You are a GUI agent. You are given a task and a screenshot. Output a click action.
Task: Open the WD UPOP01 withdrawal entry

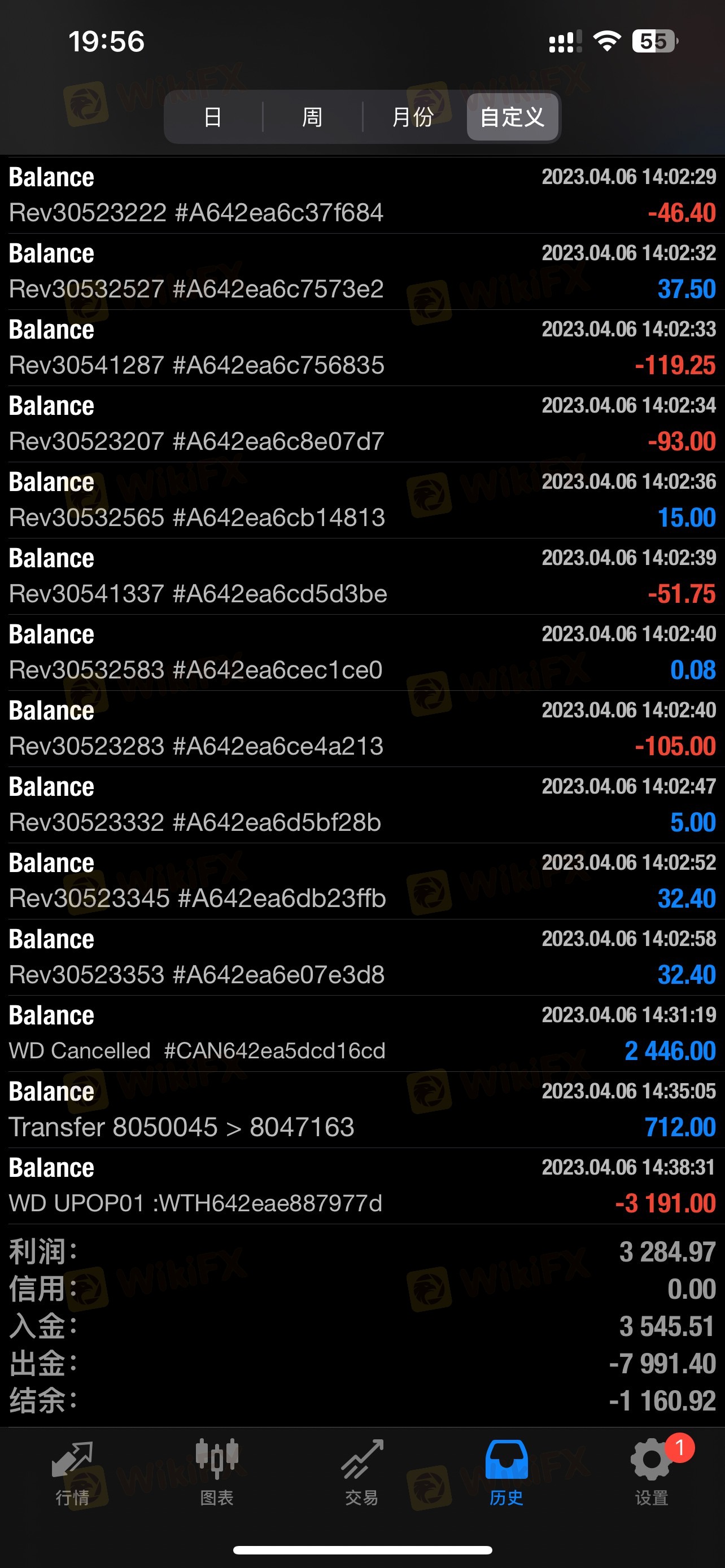[x=362, y=1186]
